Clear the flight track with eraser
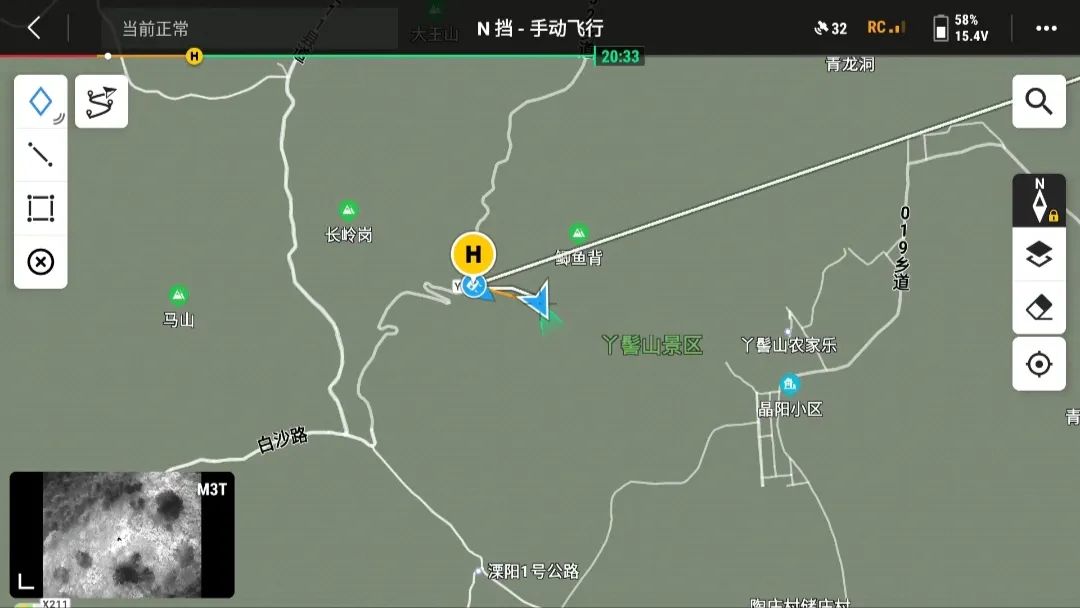The height and width of the screenshot is (608, 1080). point(1039,309)
